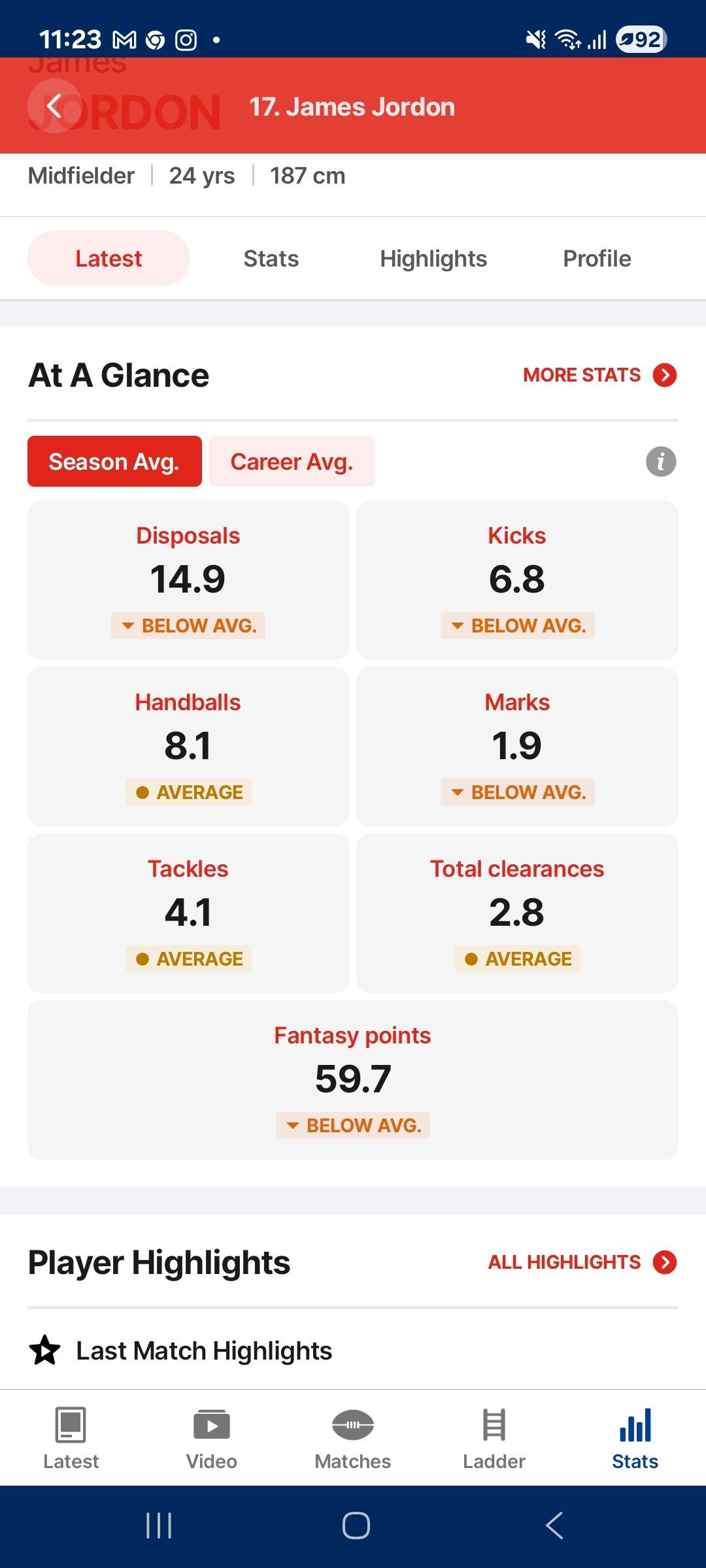Open the Matches section
706x1568 pixels.
coord(353,1438)
